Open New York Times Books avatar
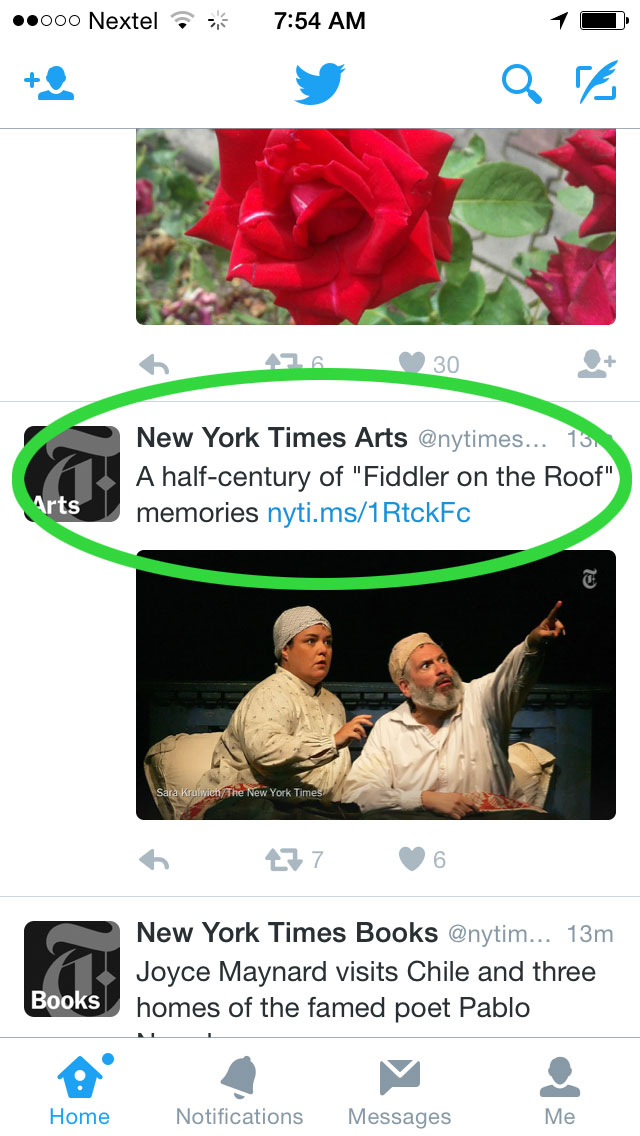Viewport: 640px width, 1136px height. click(x=72, y=969)
